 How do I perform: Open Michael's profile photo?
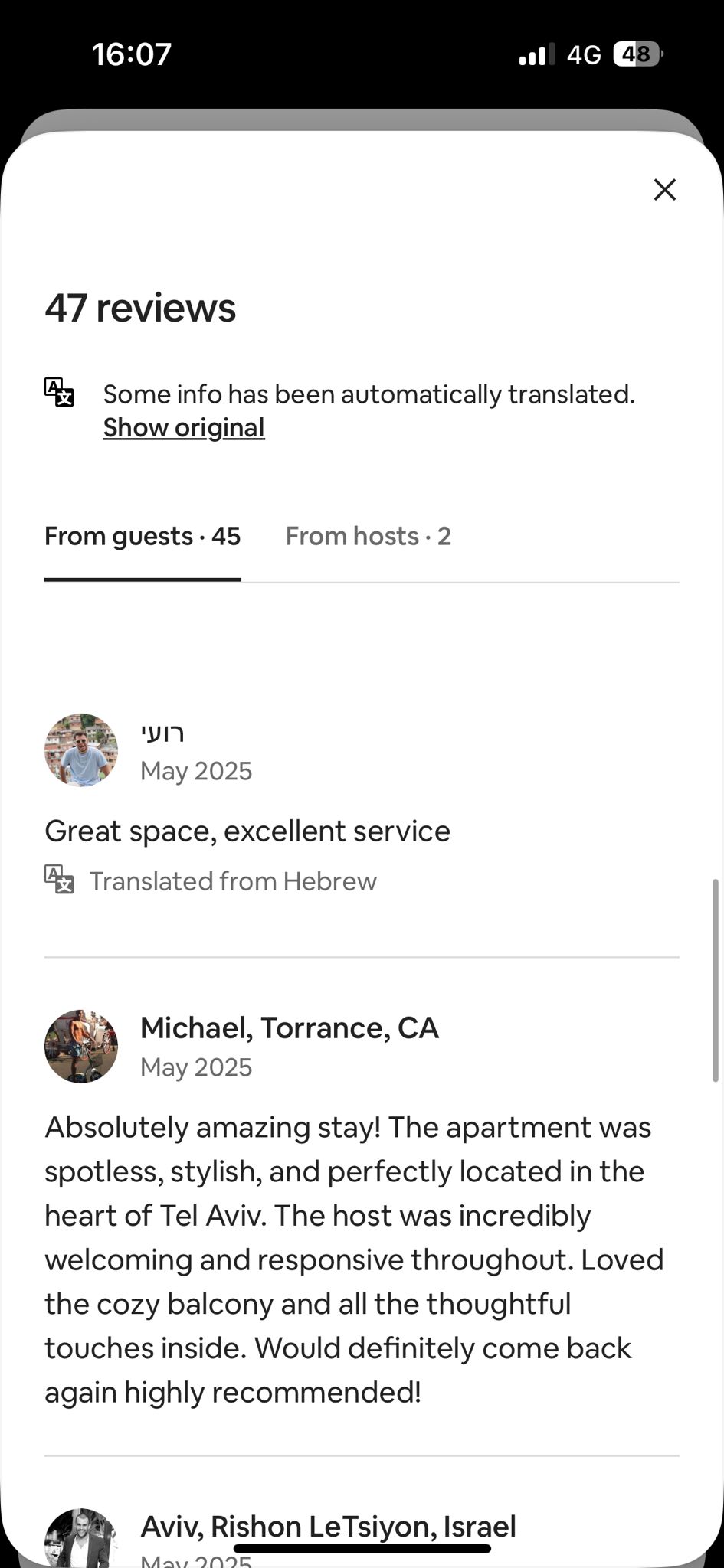coord(81,1046)
